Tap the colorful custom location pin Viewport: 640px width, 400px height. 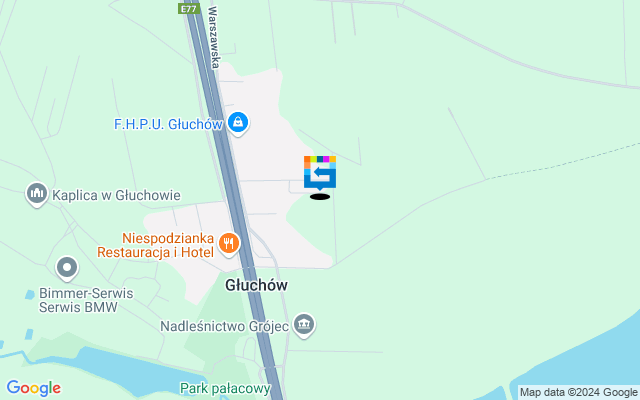point(320,172)
